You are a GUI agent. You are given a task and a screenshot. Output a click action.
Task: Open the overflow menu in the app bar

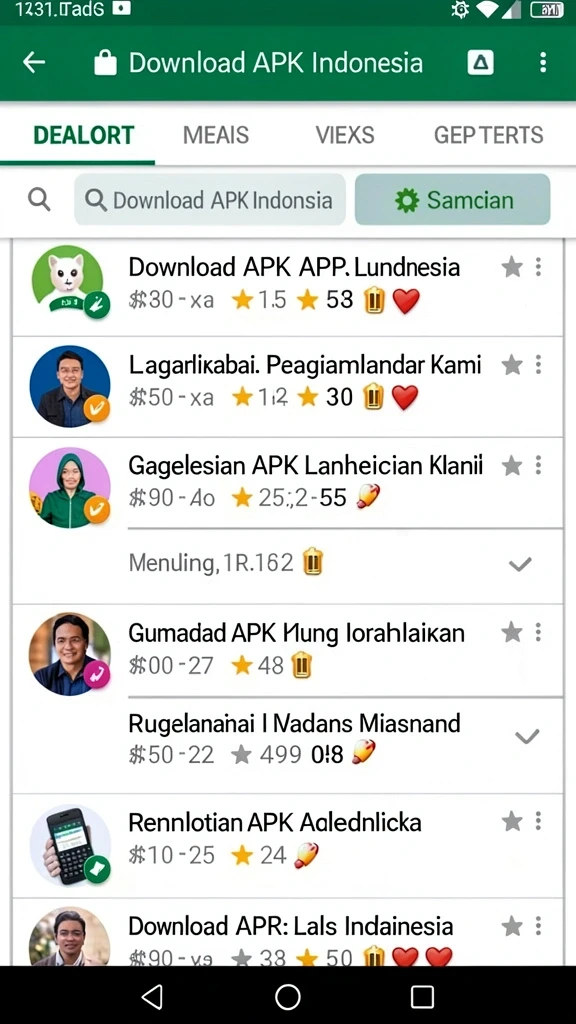click(543, 63)
